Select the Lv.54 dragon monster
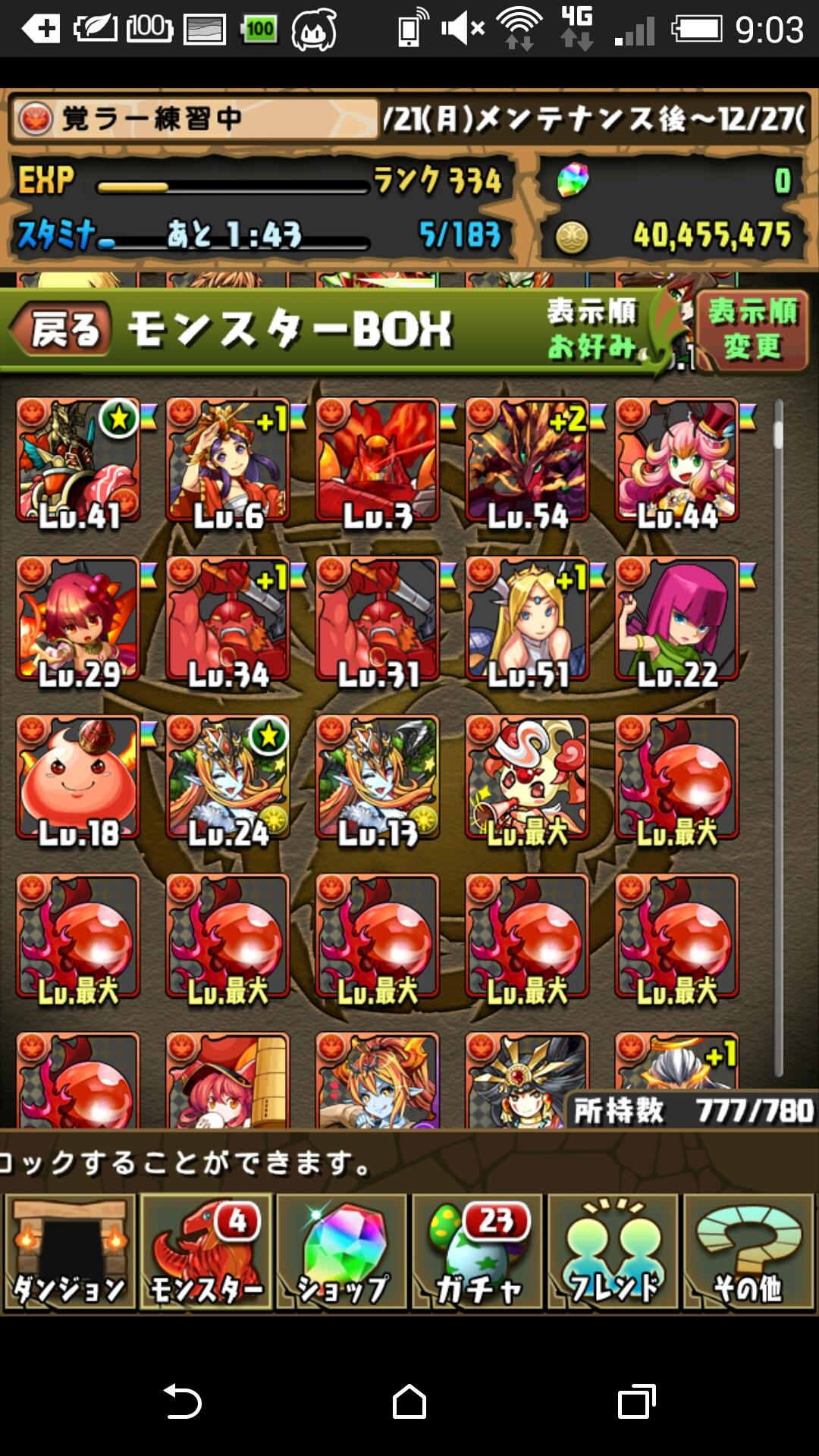This screenshot has height=1456, width=819. [x=527, y=460]
